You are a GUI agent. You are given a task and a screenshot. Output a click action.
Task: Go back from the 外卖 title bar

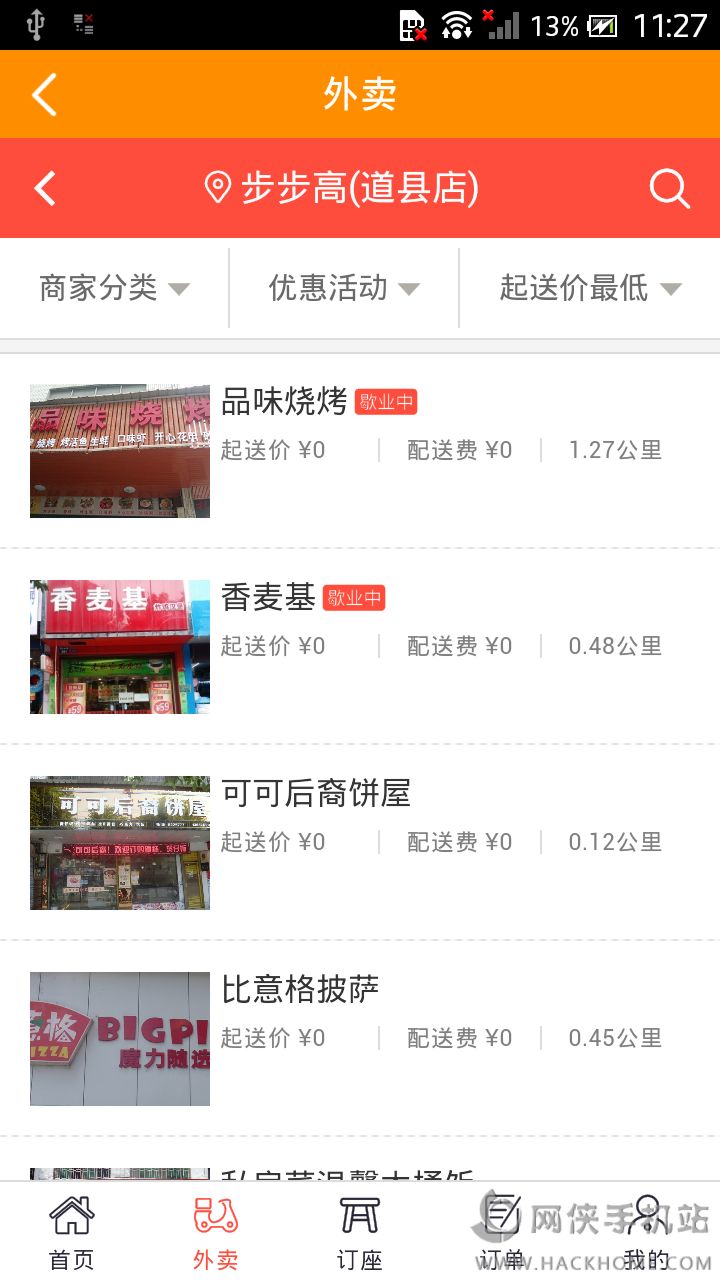click(x=45, y=94)
